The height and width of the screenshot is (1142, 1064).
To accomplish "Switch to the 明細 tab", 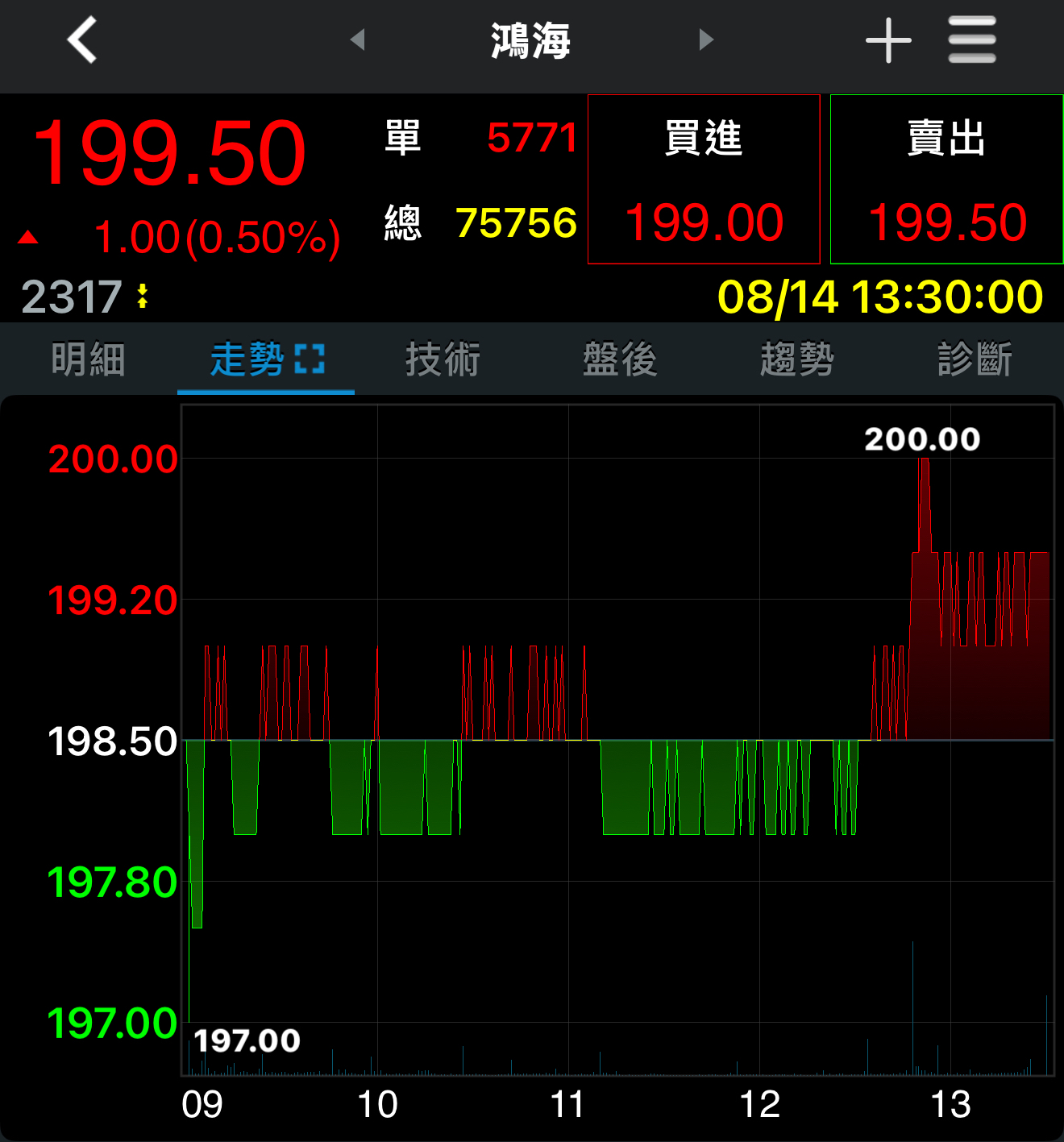I will 89,359.
